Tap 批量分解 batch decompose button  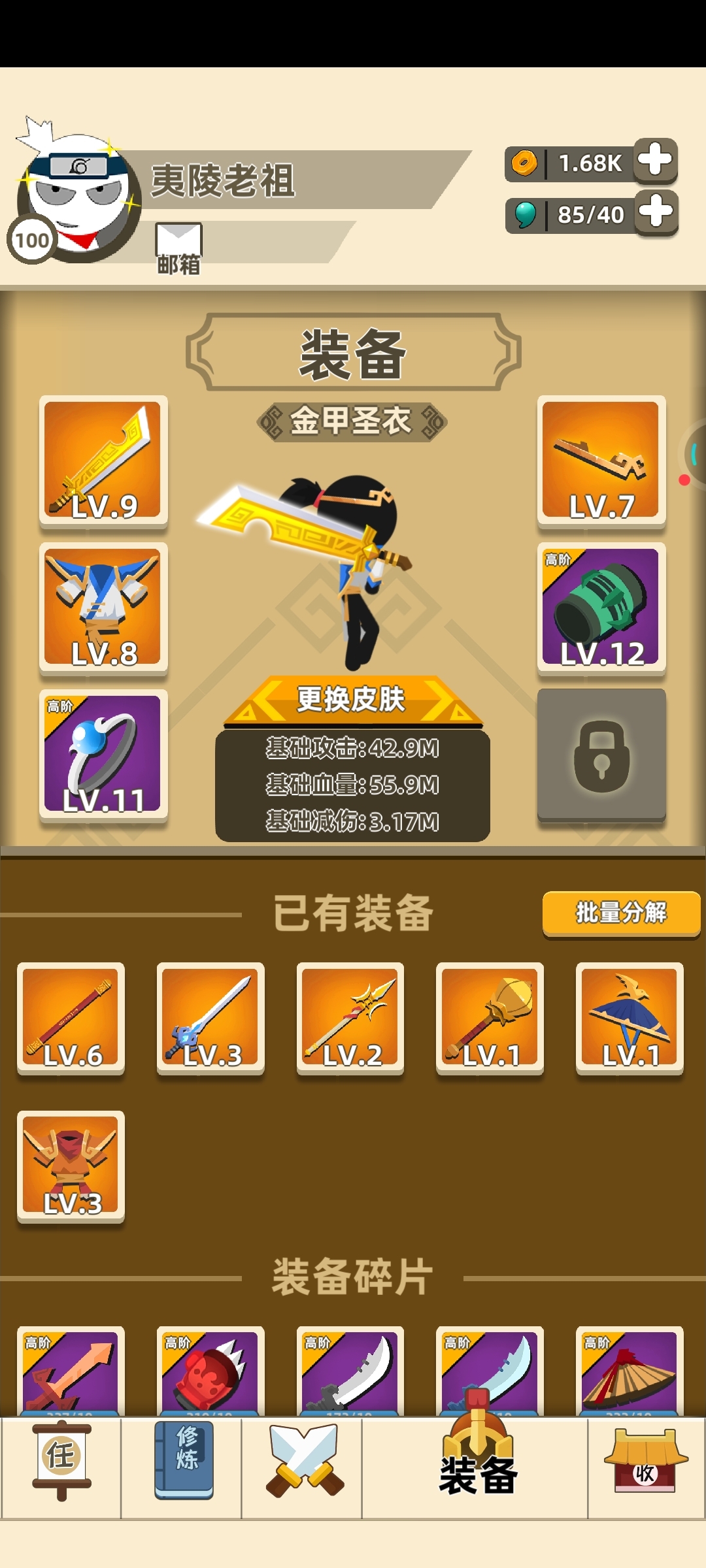click(620, 913)
